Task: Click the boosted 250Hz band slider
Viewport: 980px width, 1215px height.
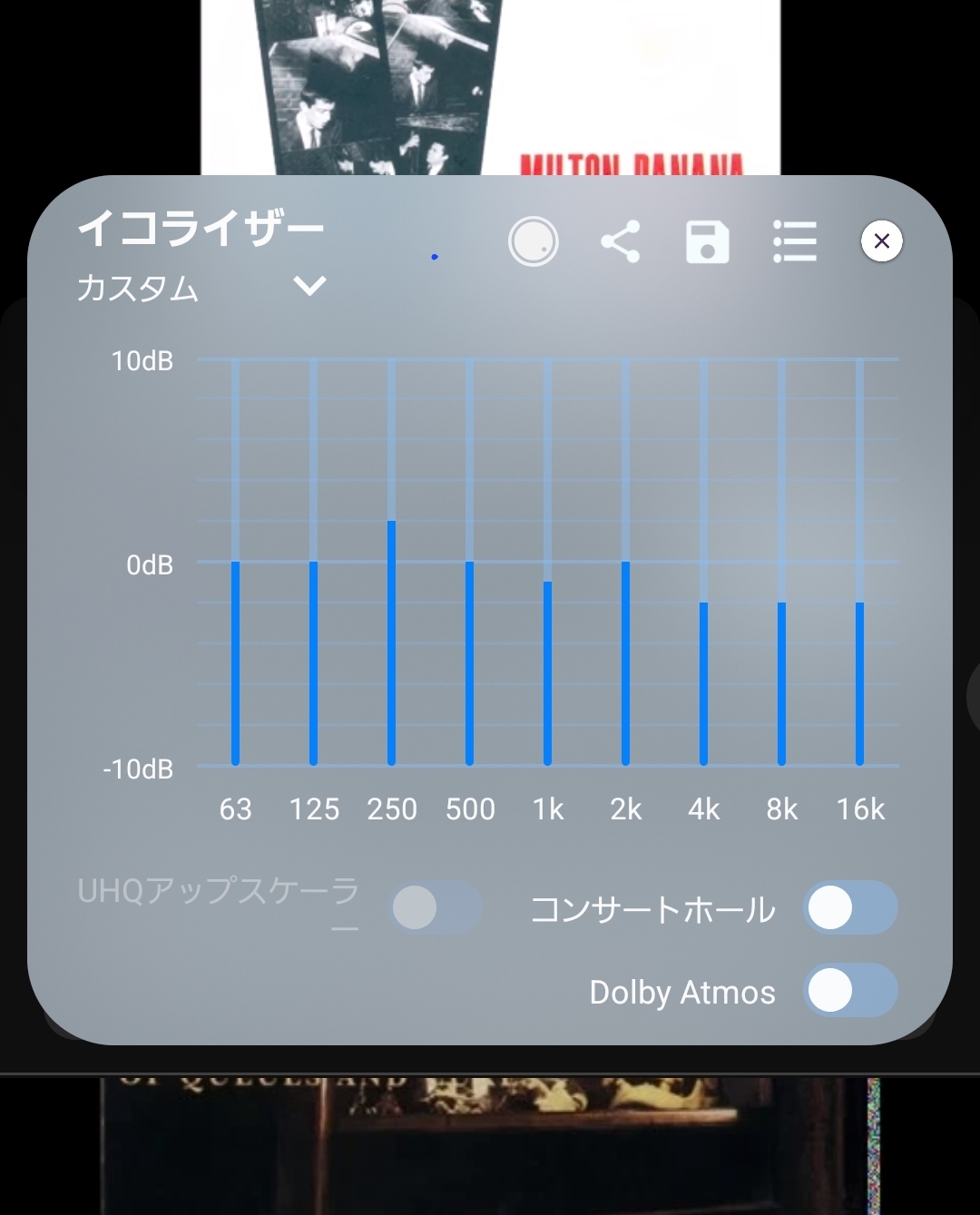Action: click(391, 640)
